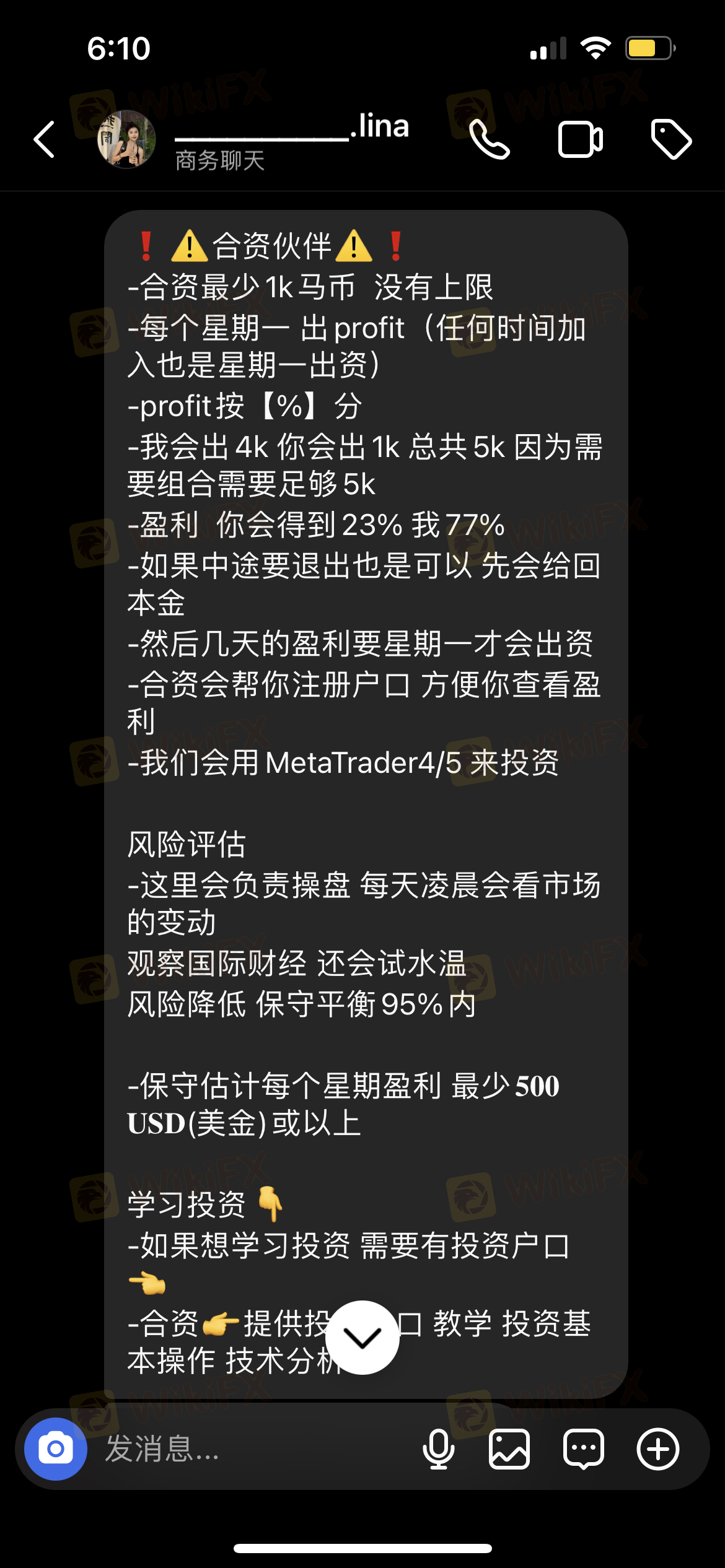Jump to latest messages with down arrow

pos(362,1338)
